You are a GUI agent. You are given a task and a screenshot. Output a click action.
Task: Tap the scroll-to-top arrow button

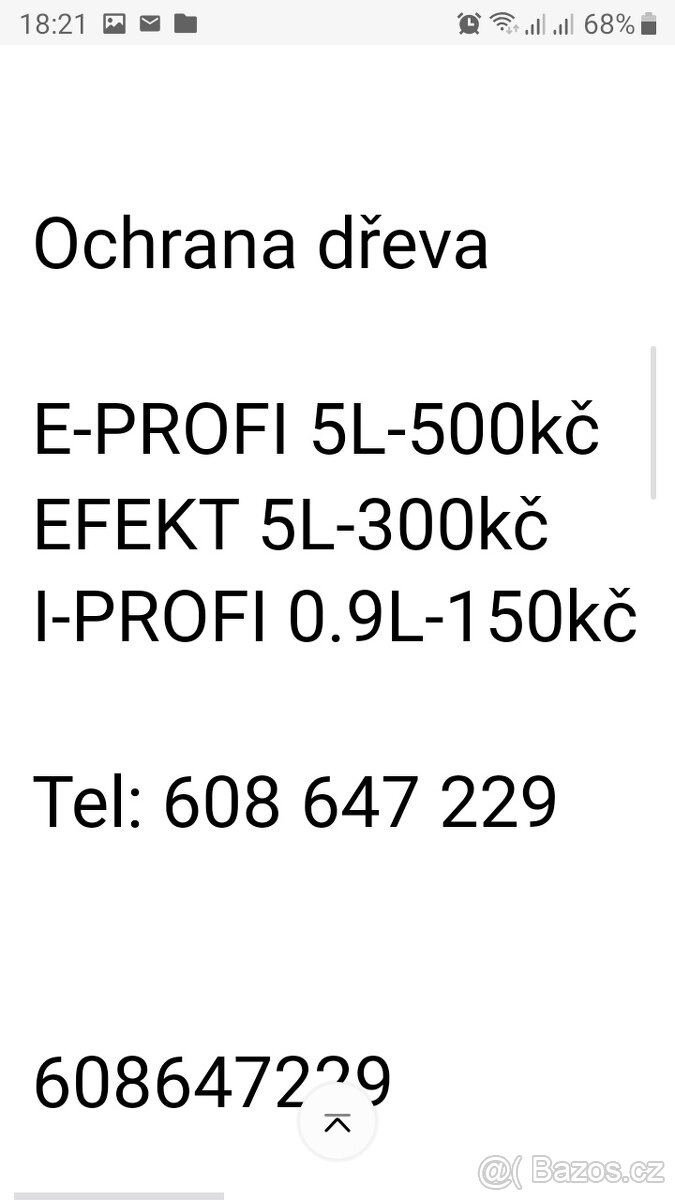pyautogui.click(x=338, y=1122)
